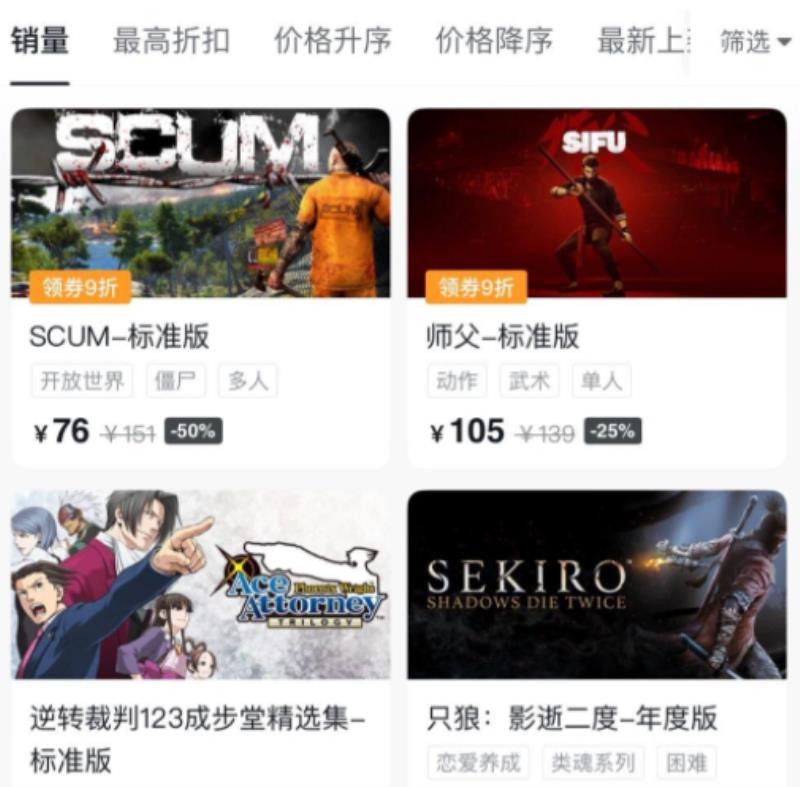
Task: Expand the 筛选 filter dropdown
Action: coord(755,42)
